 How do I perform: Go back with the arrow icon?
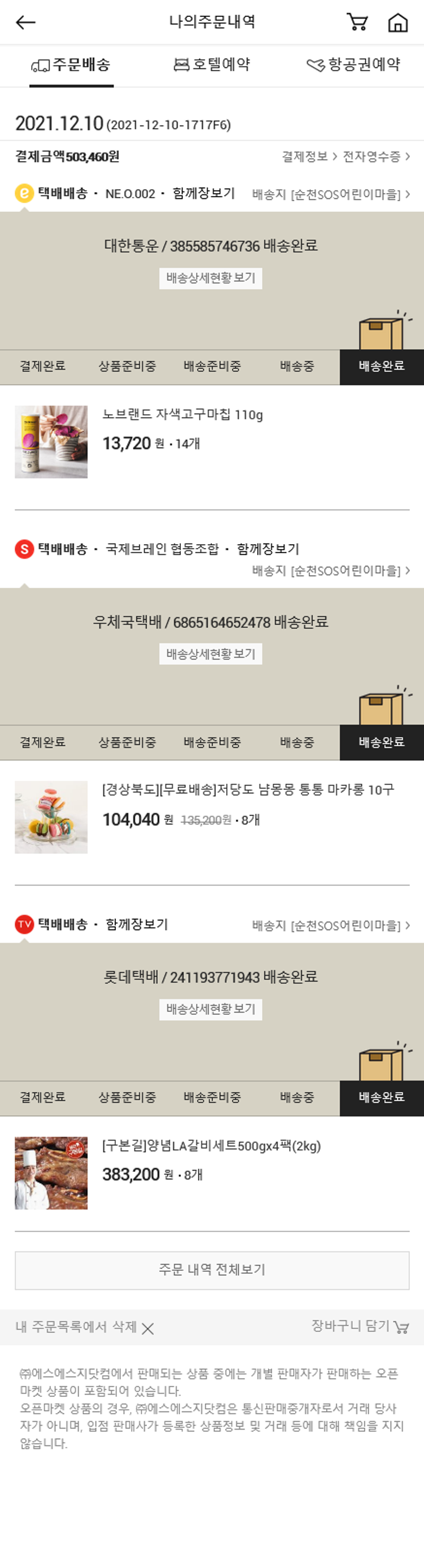point(25,23)
